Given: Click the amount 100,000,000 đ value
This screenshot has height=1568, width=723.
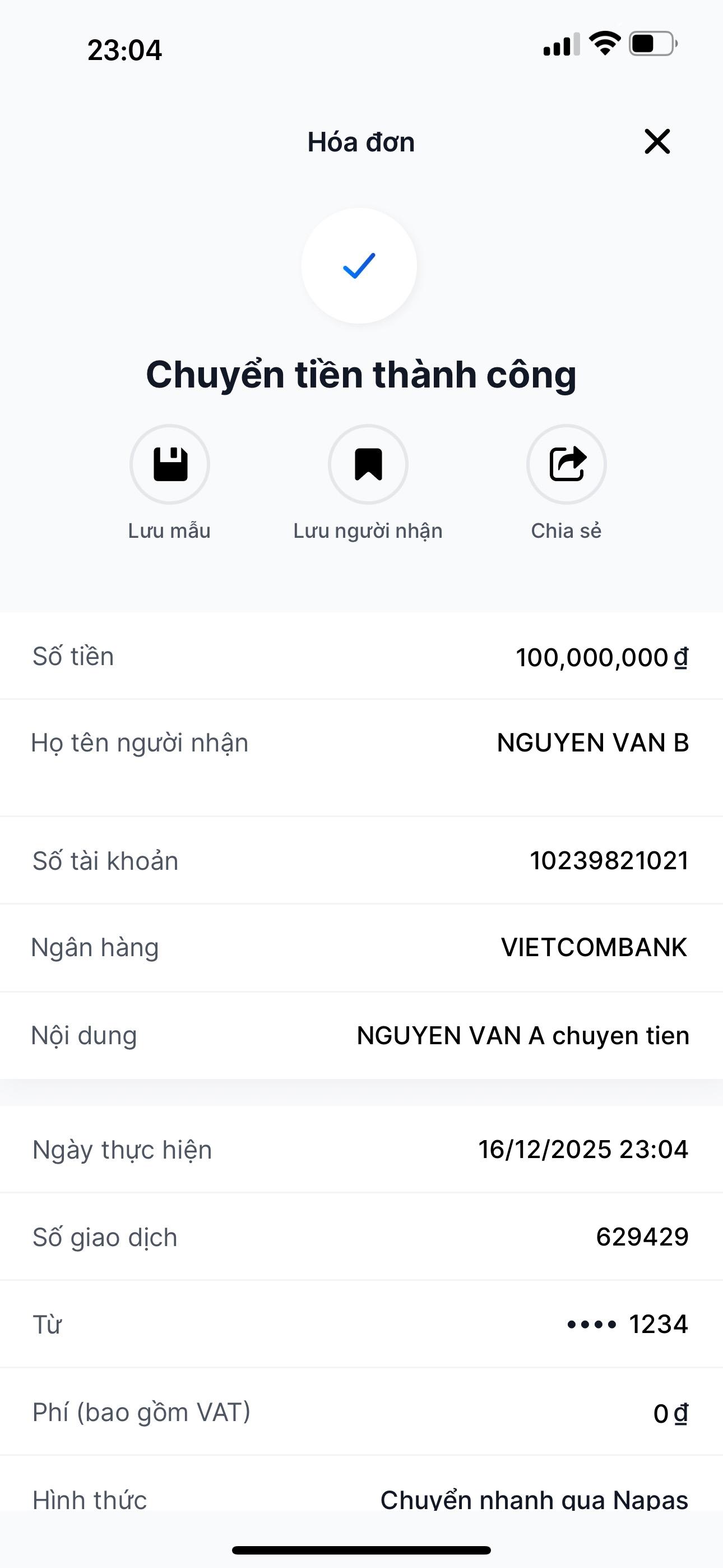Looking at the screenshot, I should 601,657.
